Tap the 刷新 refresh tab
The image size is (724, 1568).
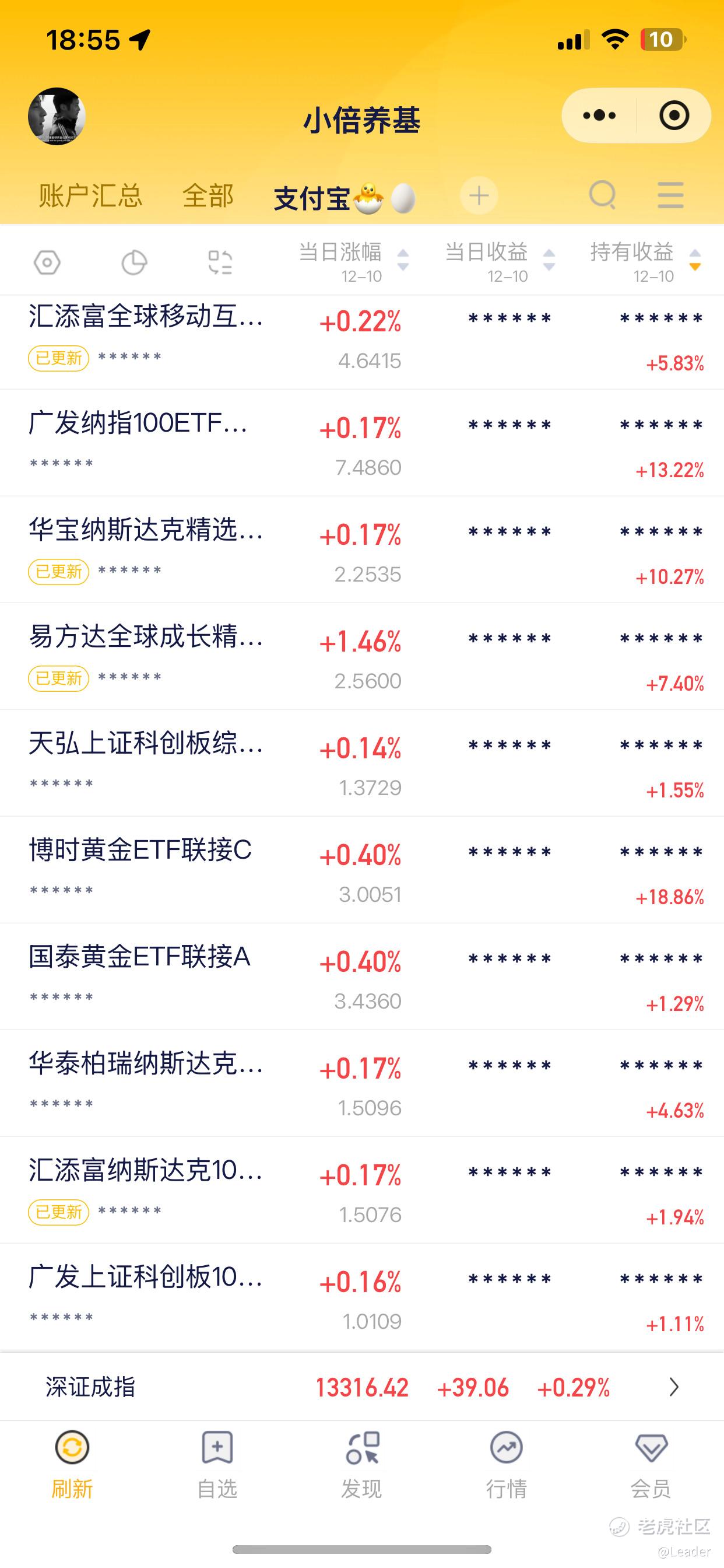click(72, 1465)
